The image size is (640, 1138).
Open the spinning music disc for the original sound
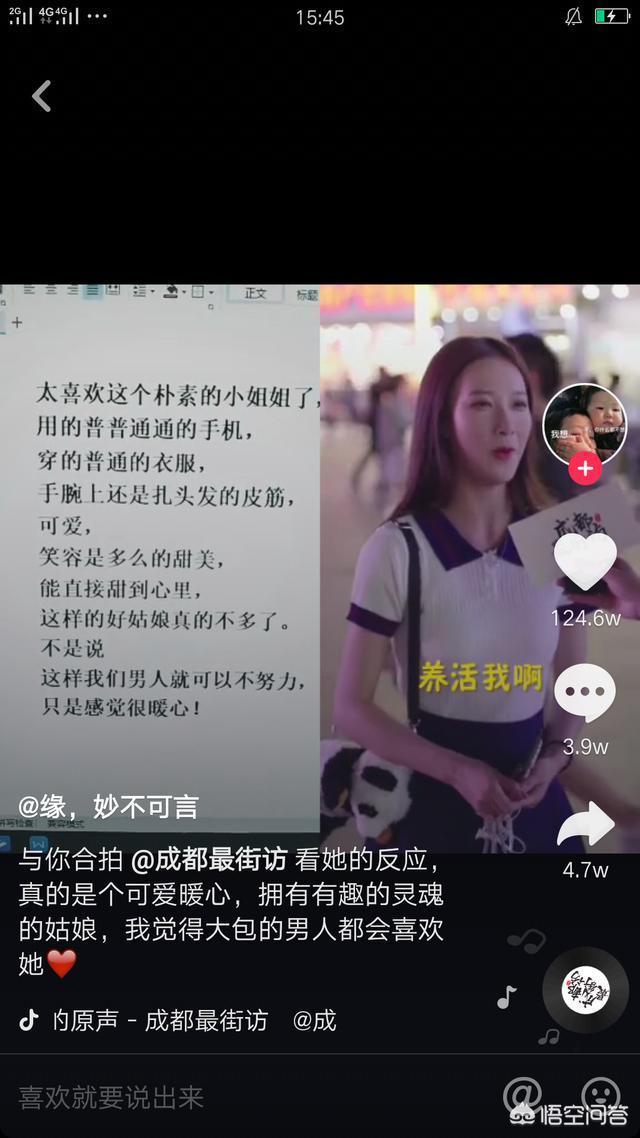[x=585, y=990]
